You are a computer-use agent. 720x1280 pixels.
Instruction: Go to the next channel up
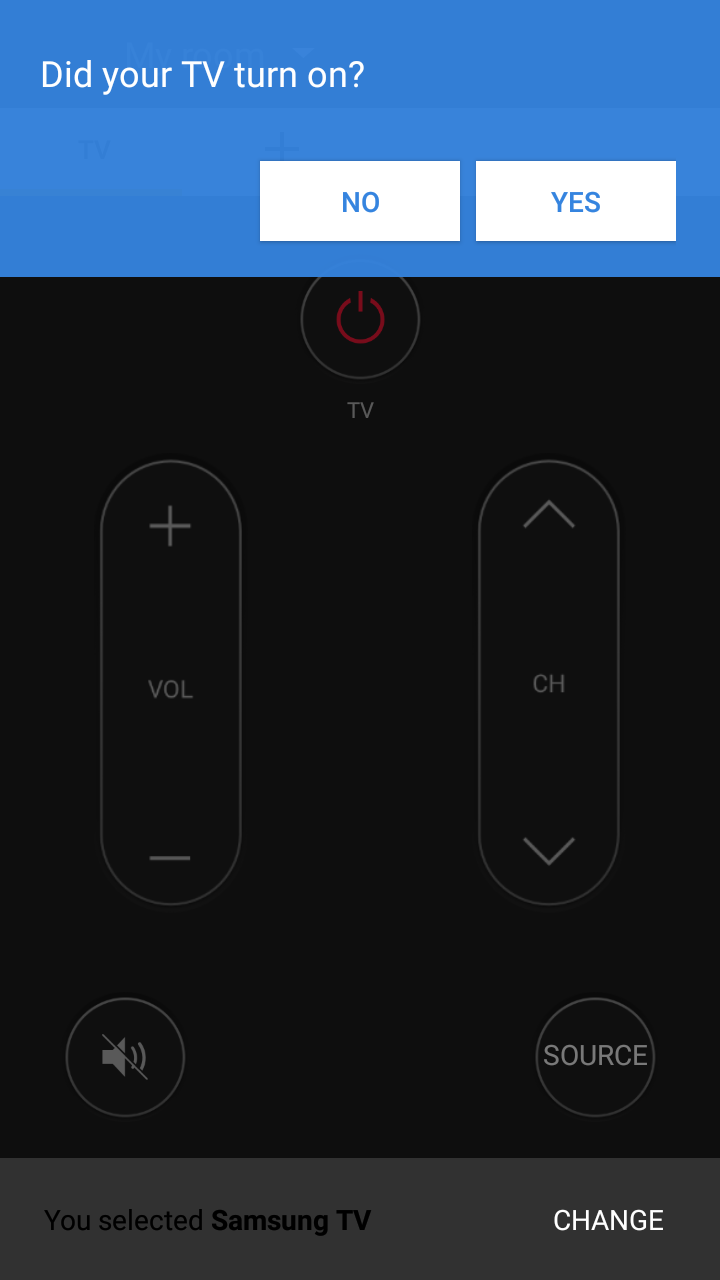pos(549,514)
